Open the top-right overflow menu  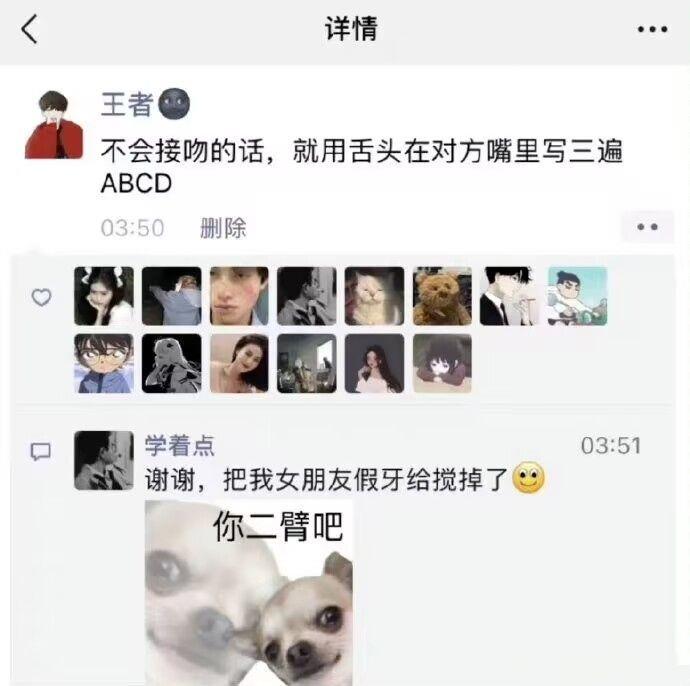click(651, 30)
